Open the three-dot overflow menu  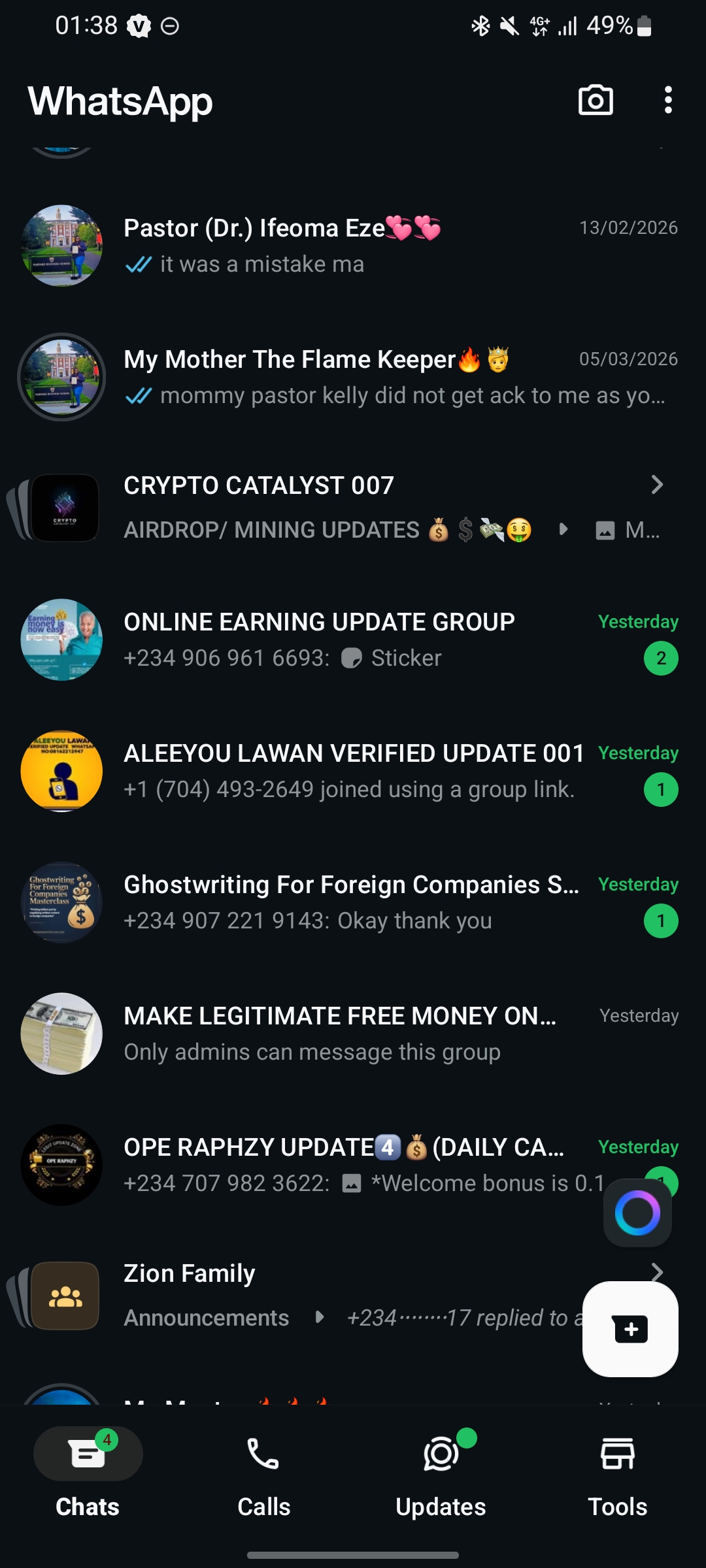click(667, 101)
